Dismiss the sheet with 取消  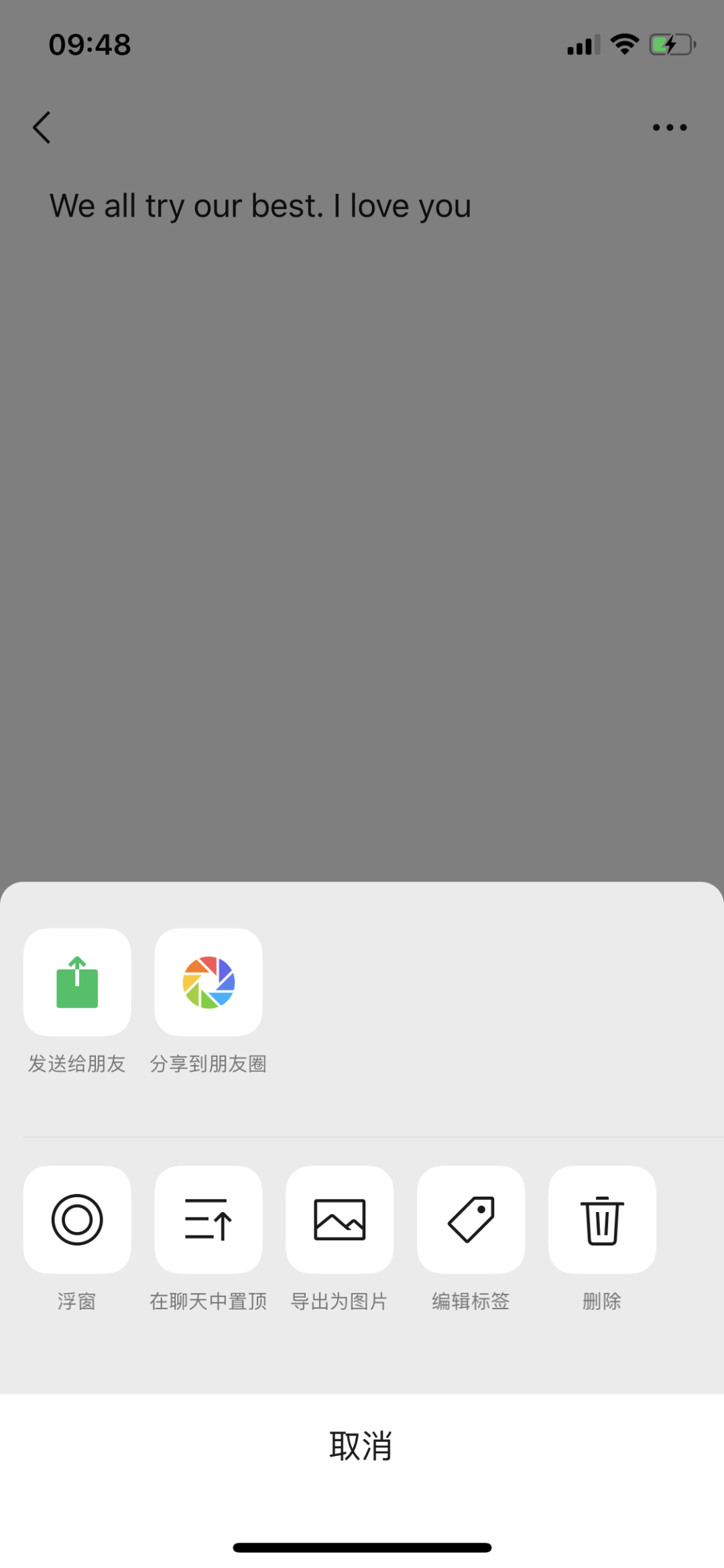(x=362, y=1445)
